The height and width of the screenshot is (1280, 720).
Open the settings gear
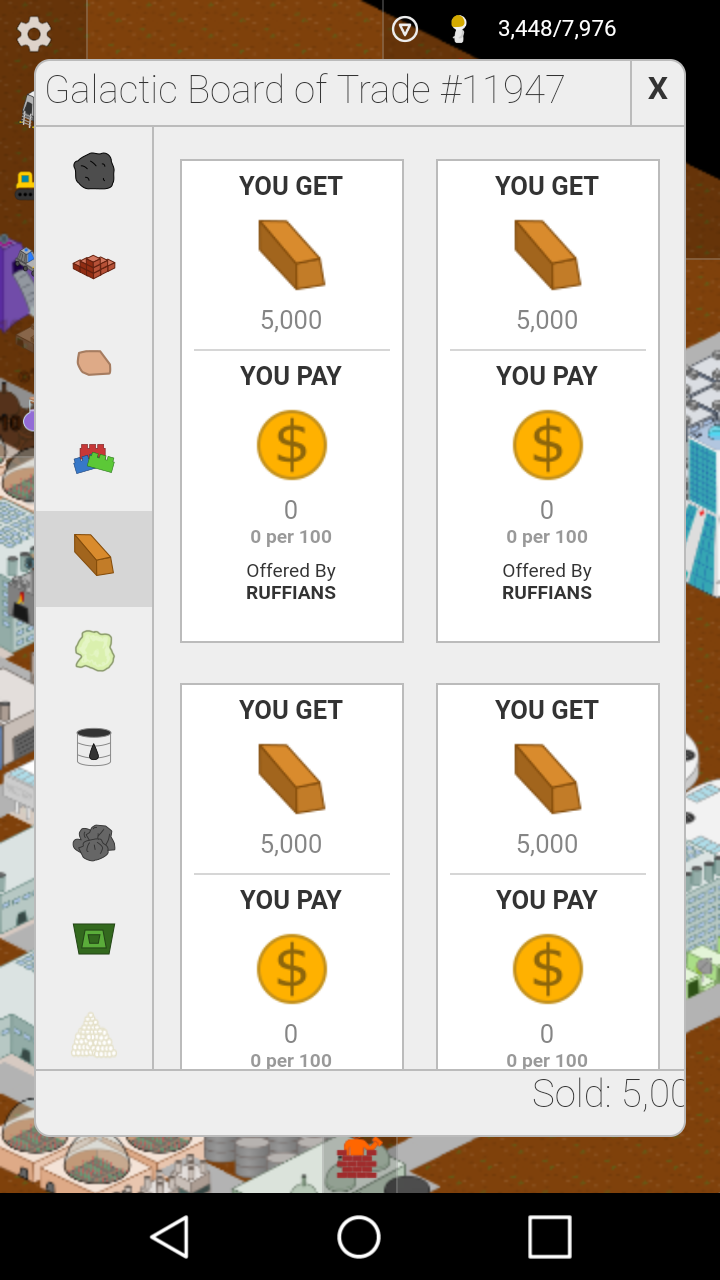tap(34, 34)
